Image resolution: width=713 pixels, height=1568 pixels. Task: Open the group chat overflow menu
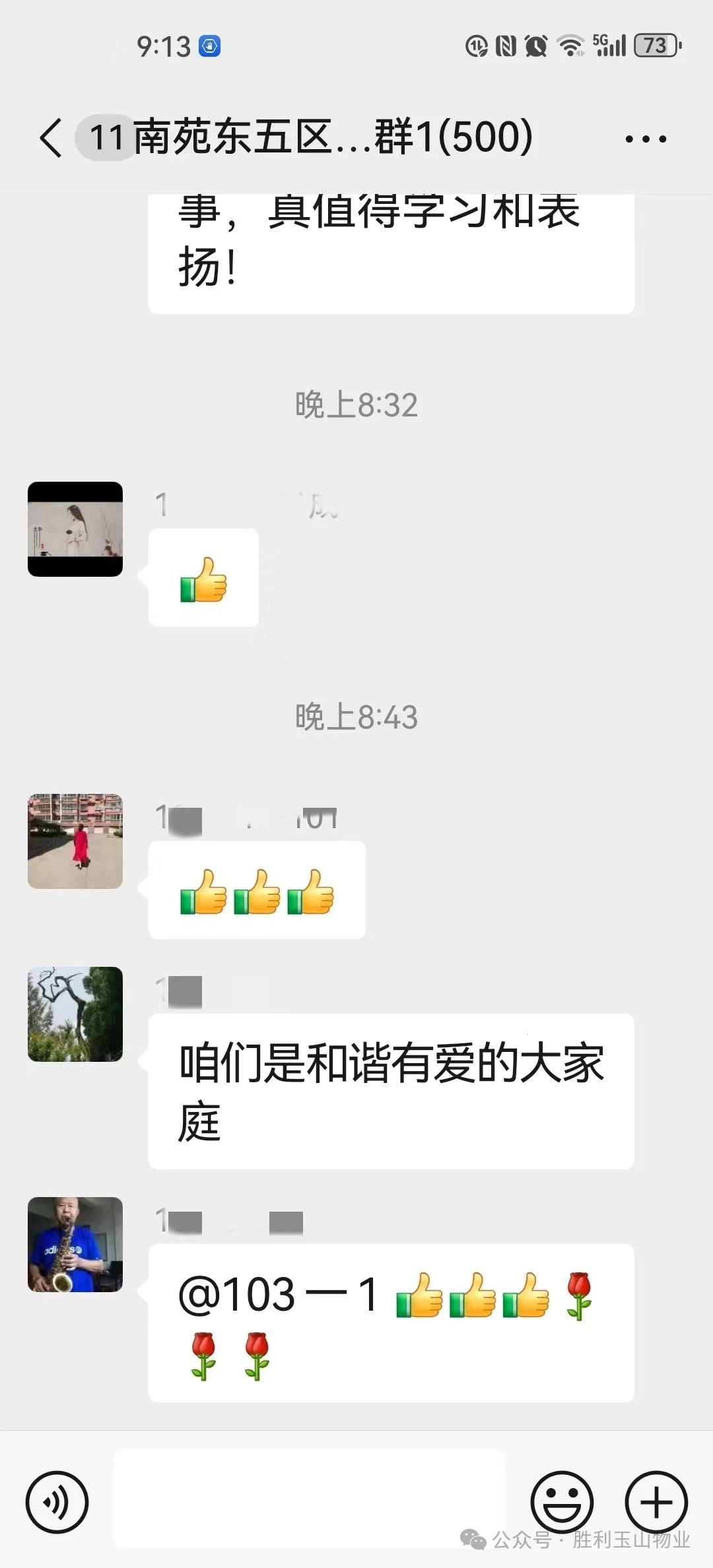tap(645, 139)
